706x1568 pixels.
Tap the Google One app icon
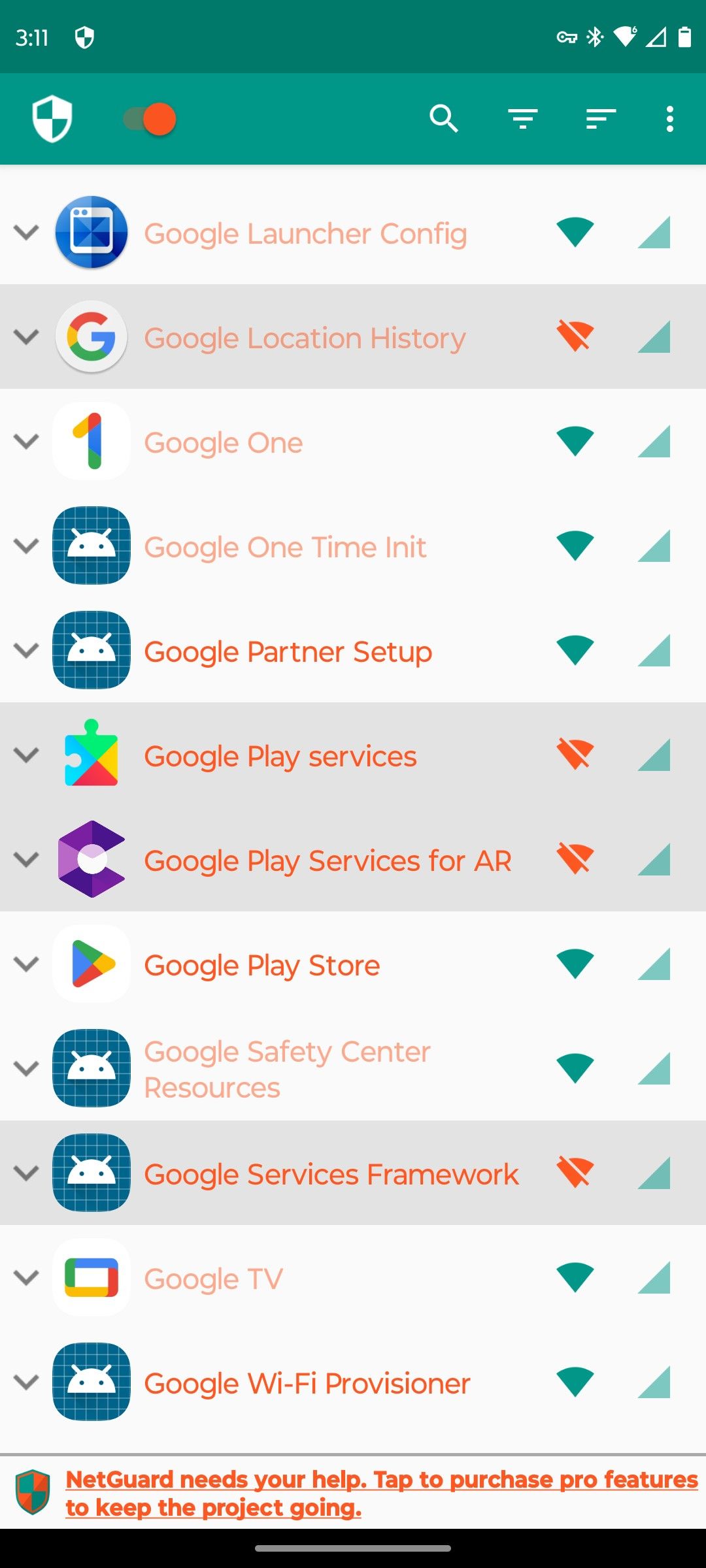pos(91,441)
